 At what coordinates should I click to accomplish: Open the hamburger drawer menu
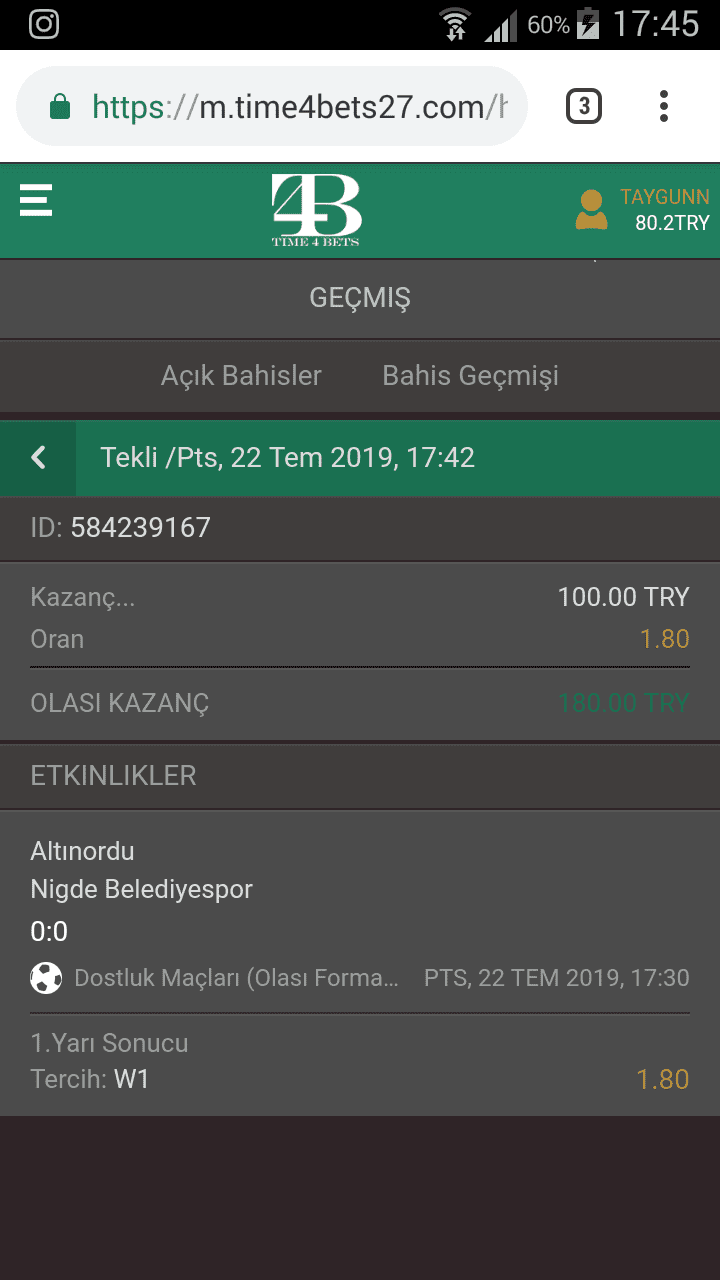pyautogui.click(x=36, y=200)
